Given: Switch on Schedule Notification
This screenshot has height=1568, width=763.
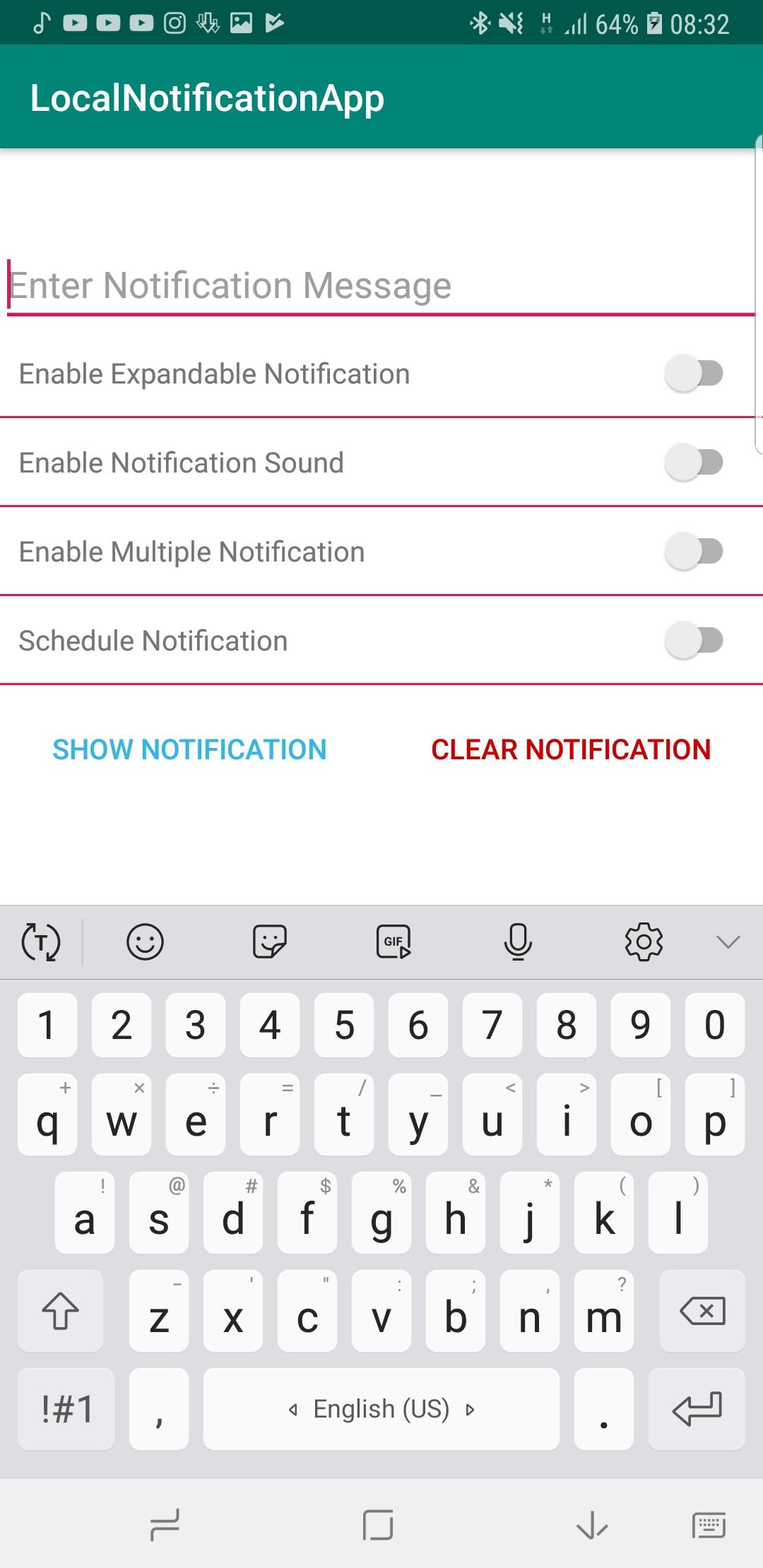Looking at the screenshot, I should [x=694, y=641].
